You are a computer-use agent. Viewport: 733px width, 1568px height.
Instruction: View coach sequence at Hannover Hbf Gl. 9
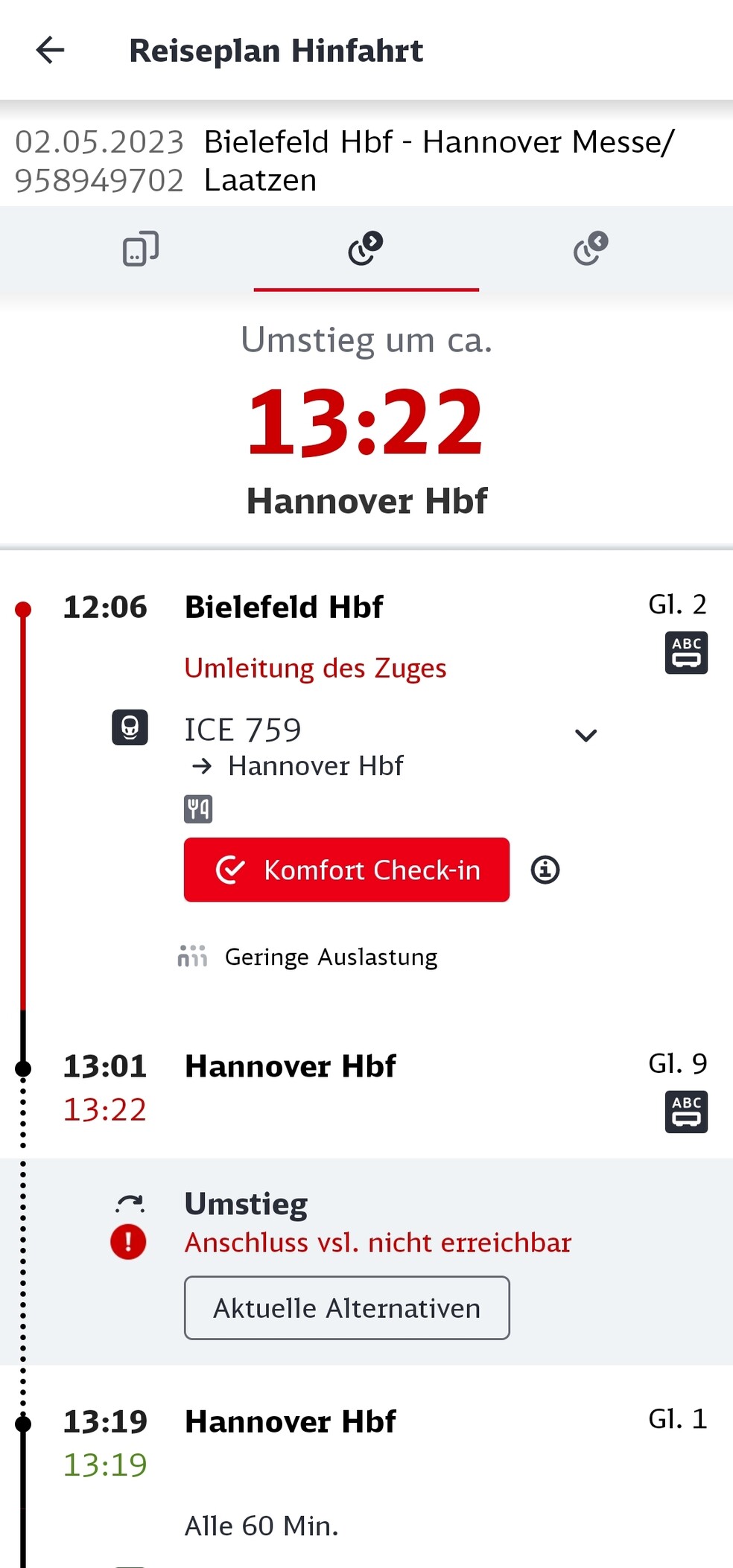(686, 1112)
